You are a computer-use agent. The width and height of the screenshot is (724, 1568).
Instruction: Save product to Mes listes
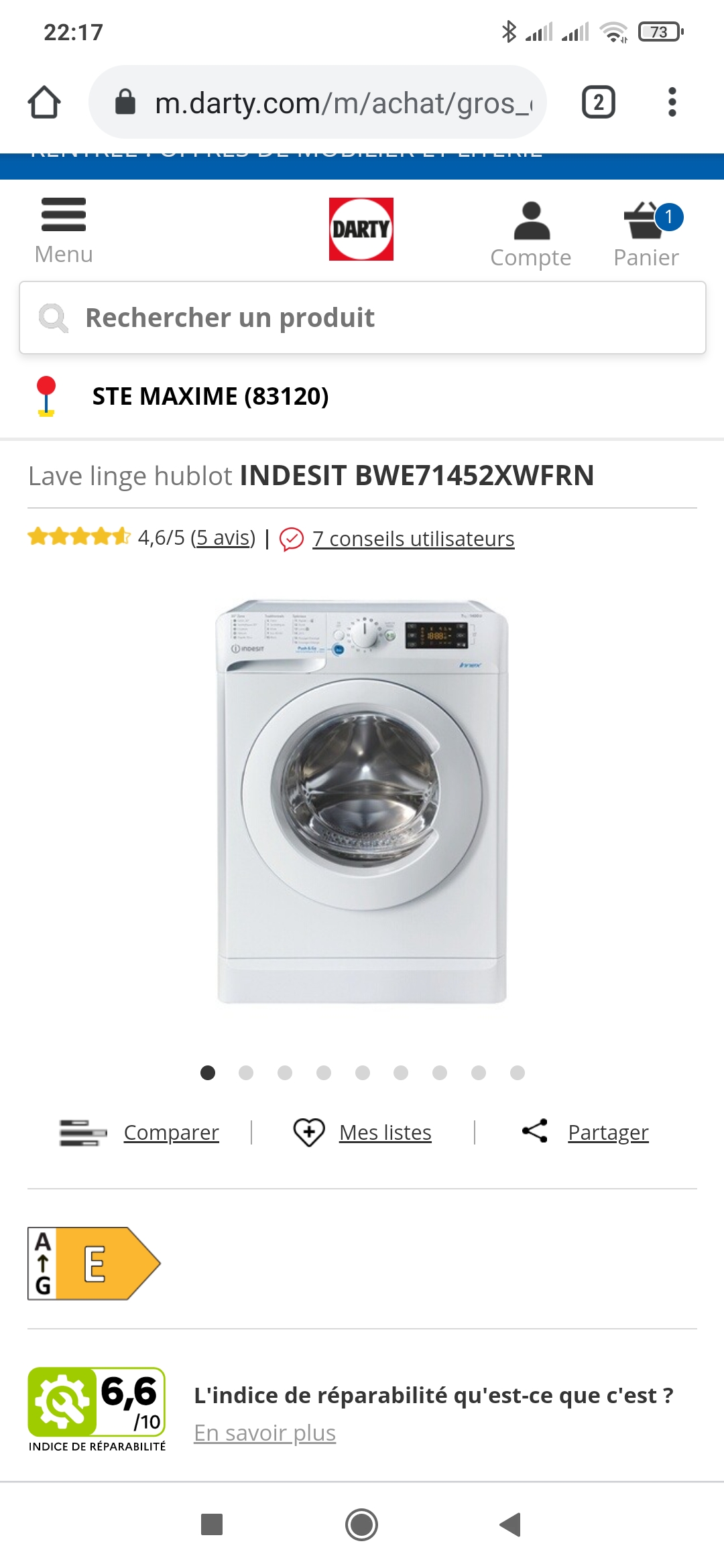385,1132
